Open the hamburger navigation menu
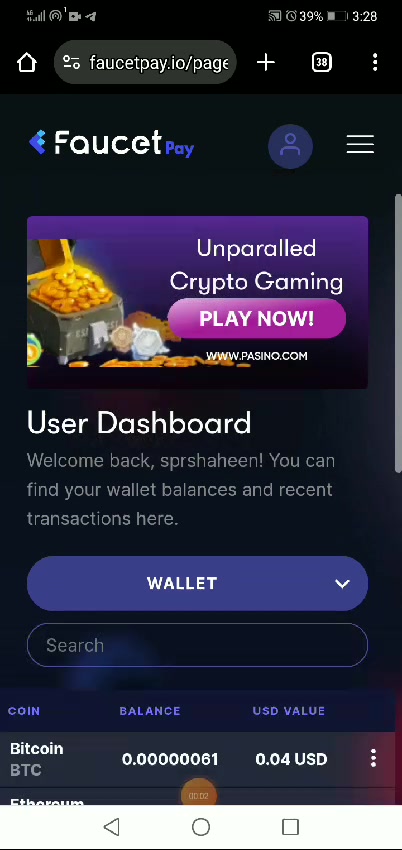The width and height of the screenshot is (402, 850). click(360, 145)
